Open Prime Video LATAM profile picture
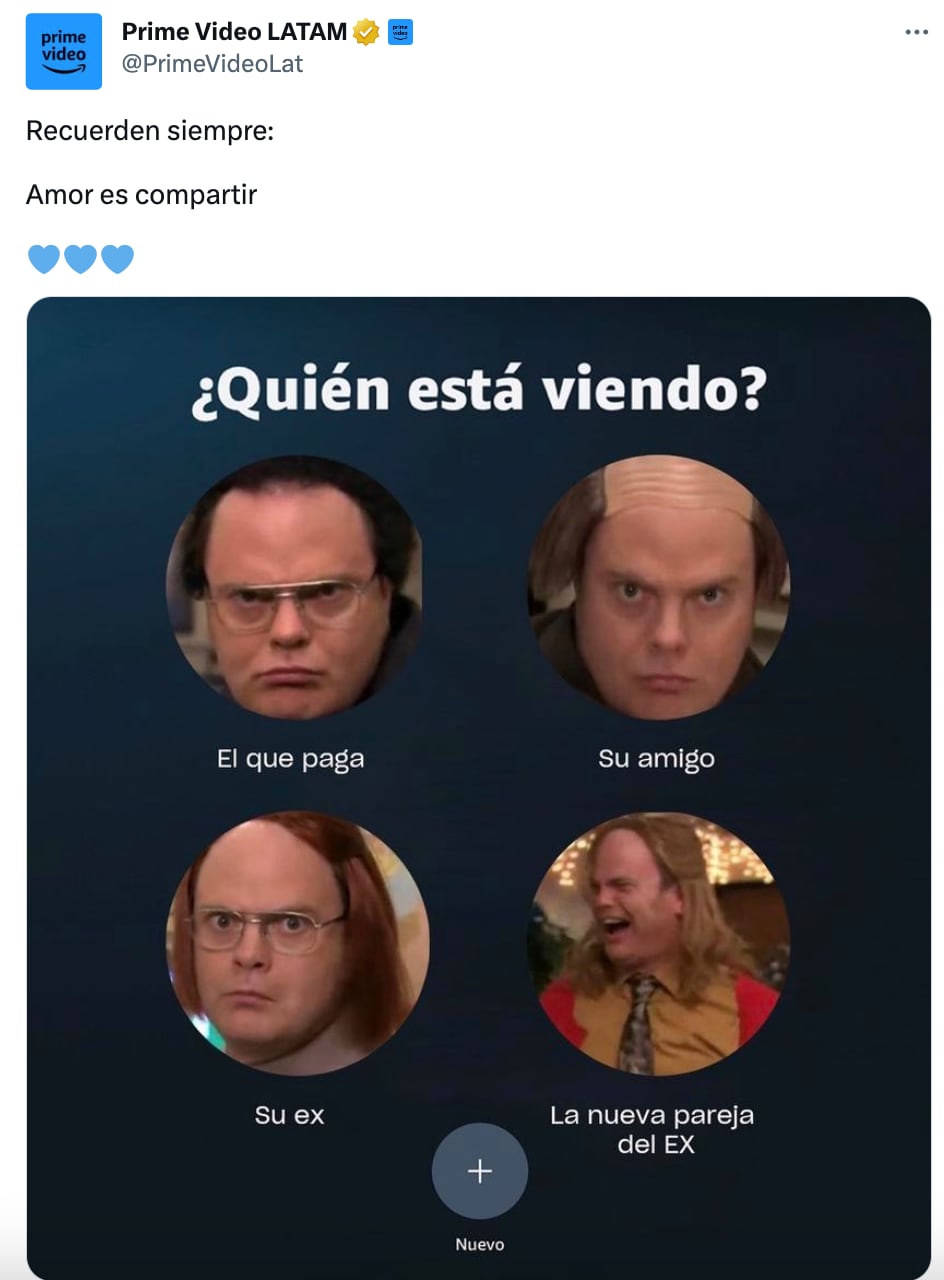Viewport: 944px width, 1280px height. tap(63, 51)
